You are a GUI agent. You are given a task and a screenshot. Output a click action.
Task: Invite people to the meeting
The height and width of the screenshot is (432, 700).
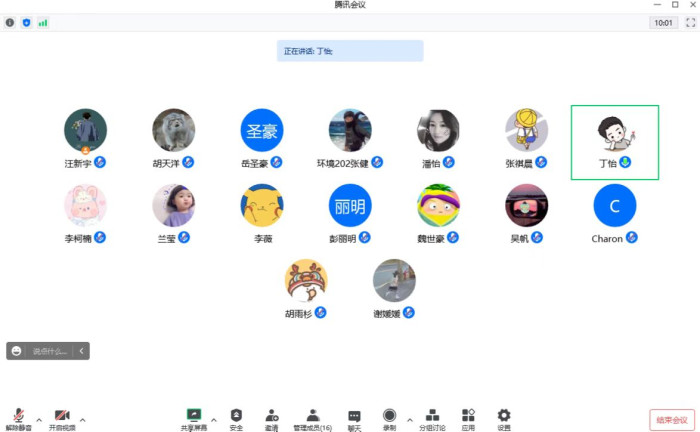click(271, 417)
